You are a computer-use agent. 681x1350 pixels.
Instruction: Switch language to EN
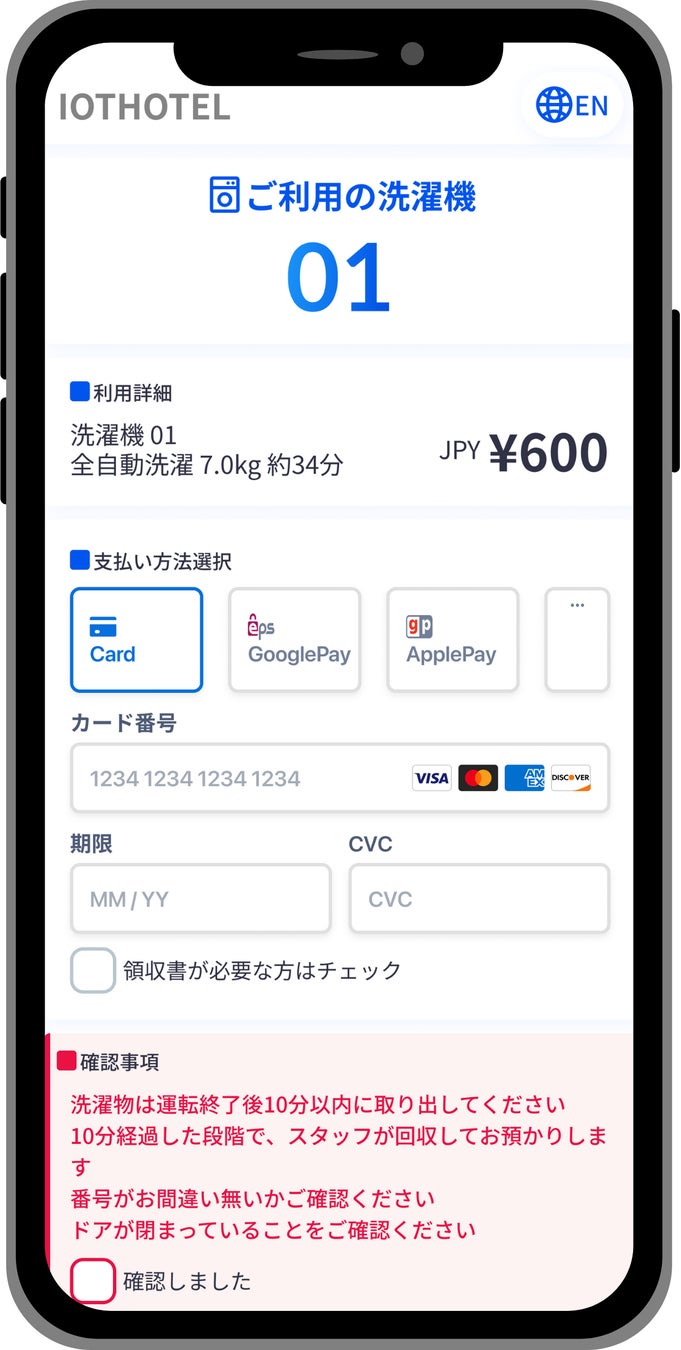[x=572, y=105]
